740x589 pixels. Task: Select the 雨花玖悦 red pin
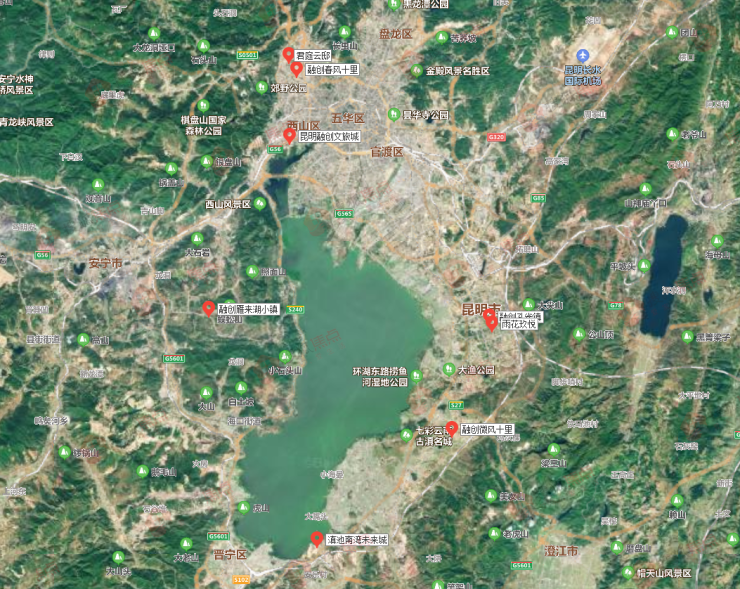[491, 322]
